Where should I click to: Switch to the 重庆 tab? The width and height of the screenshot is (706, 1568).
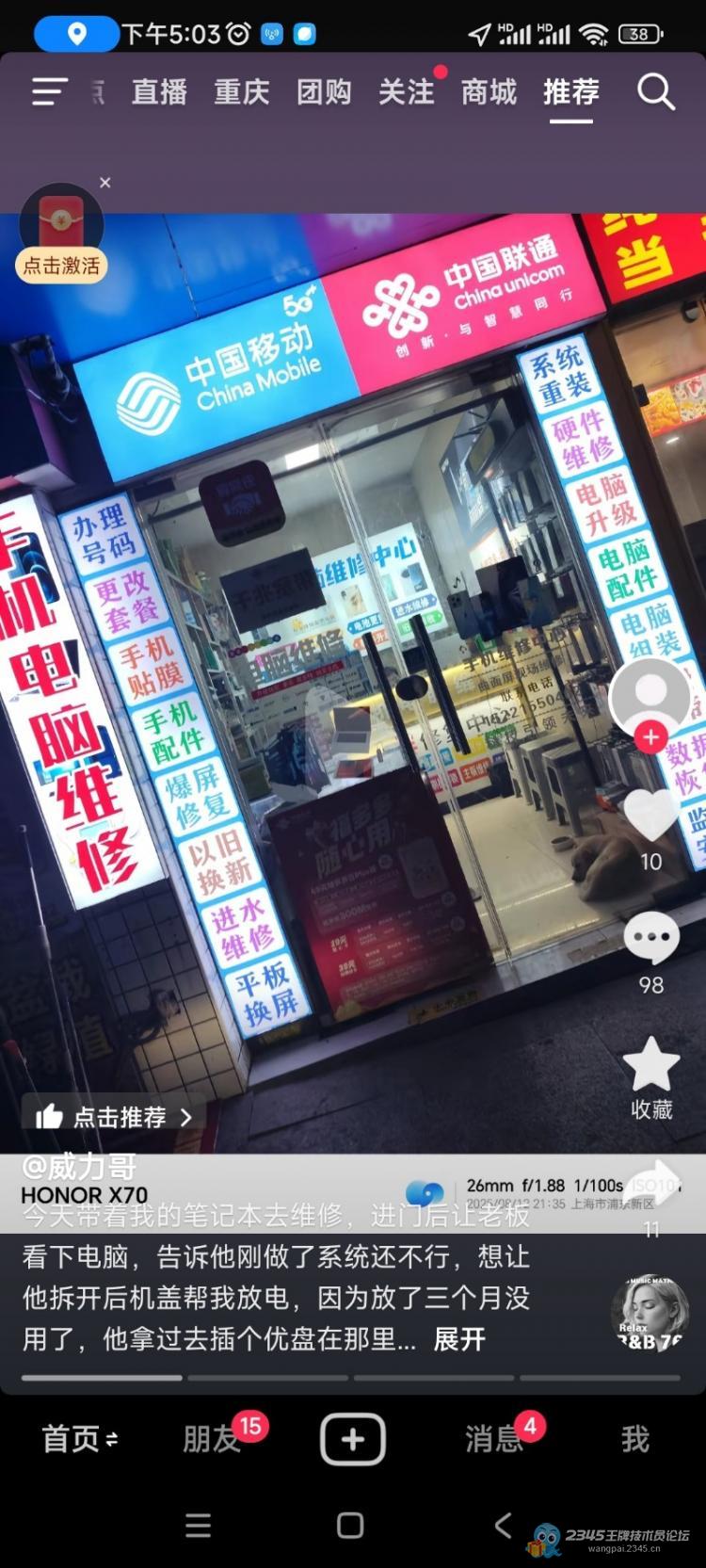[x=241, y=91]
